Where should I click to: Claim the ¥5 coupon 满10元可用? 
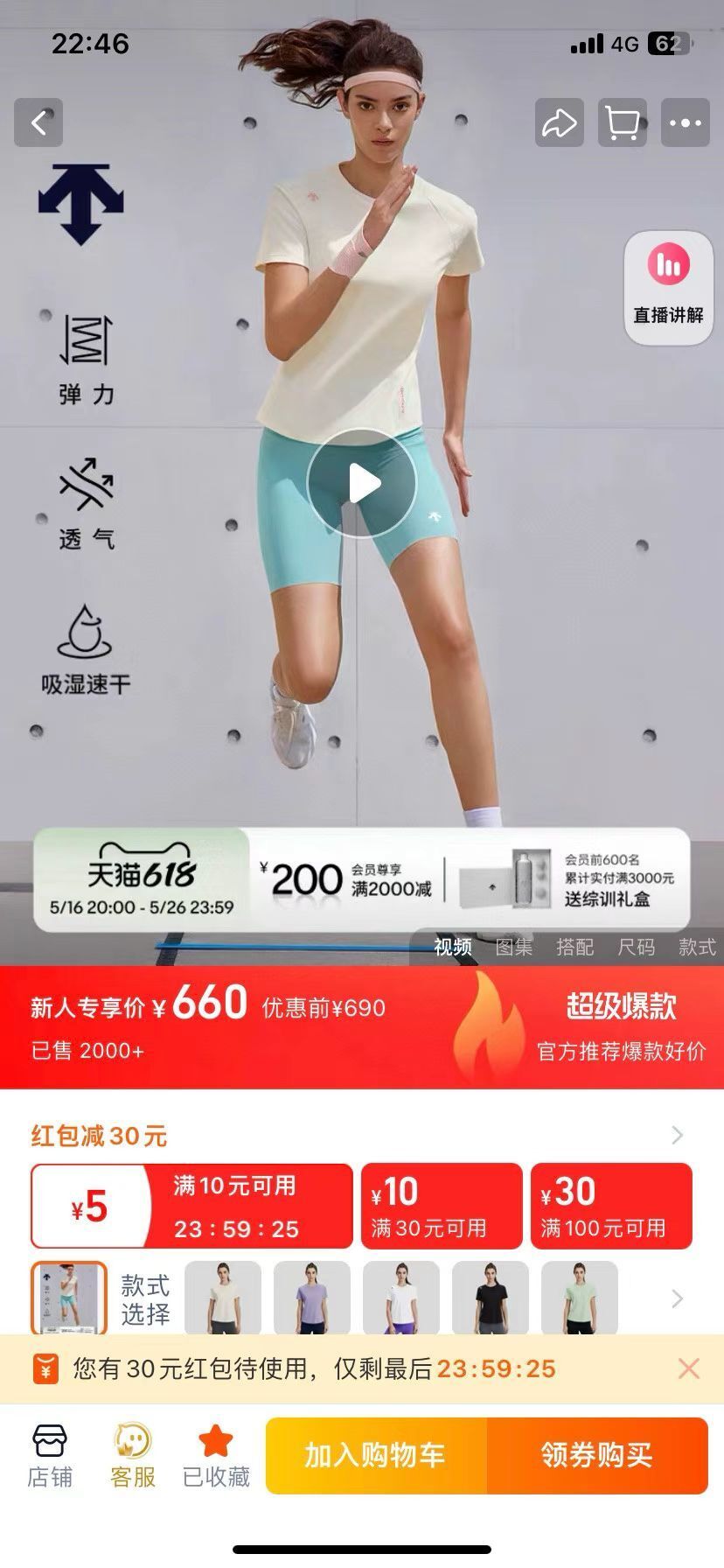[191, 1206]
